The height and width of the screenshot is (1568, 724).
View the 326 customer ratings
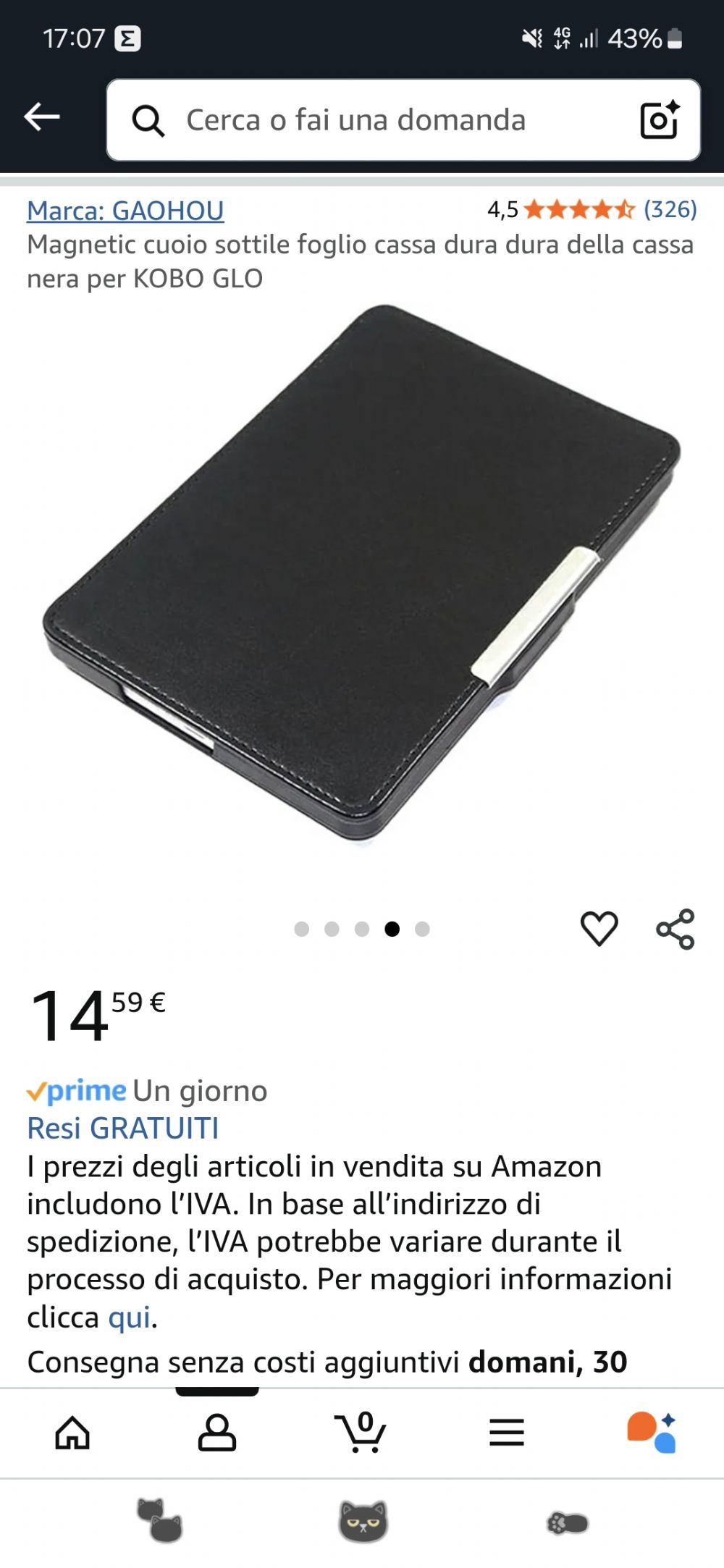[670, 209]
